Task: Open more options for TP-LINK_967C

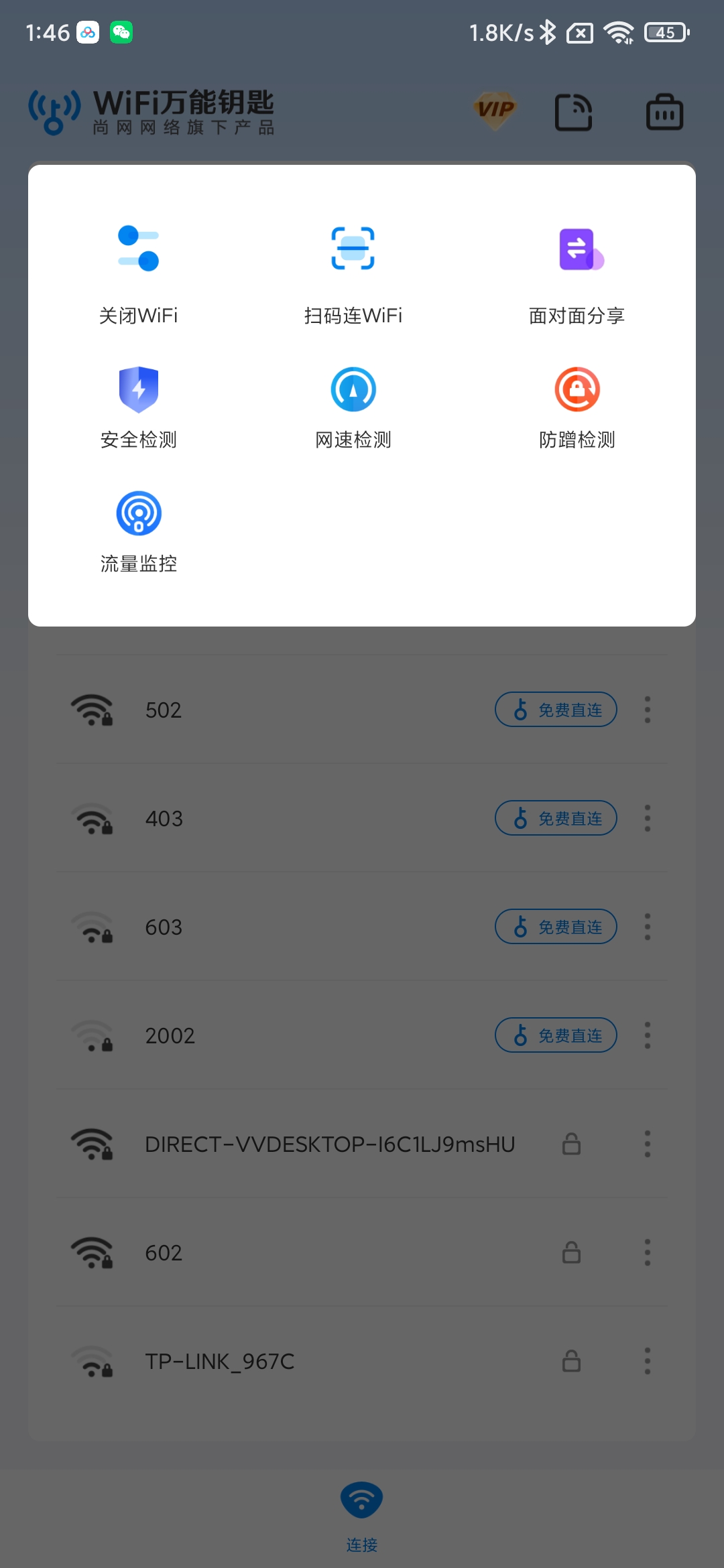Action: coord(648,1361)
